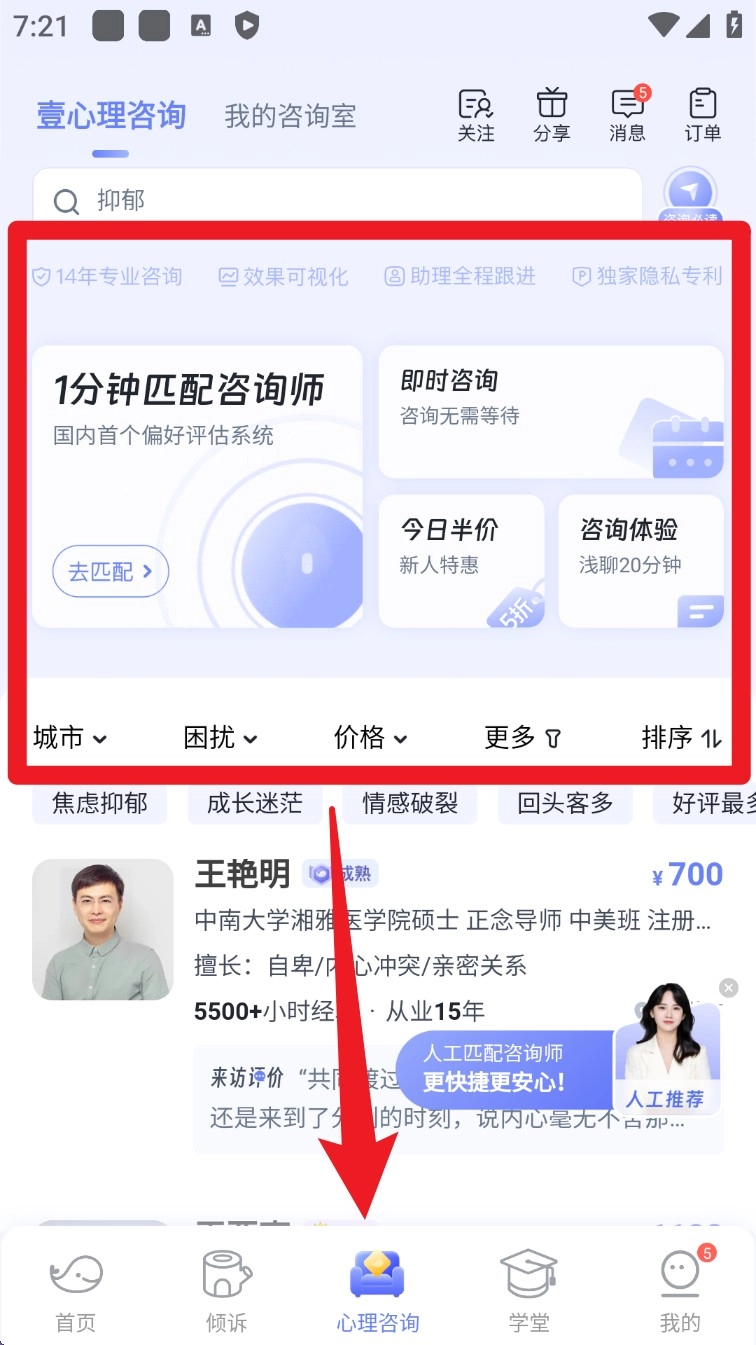Open the 订单 orders icon
Image resolution: width=756 pixels, height=1345 pixels.
pyautogui.click(x=703, y=114)
